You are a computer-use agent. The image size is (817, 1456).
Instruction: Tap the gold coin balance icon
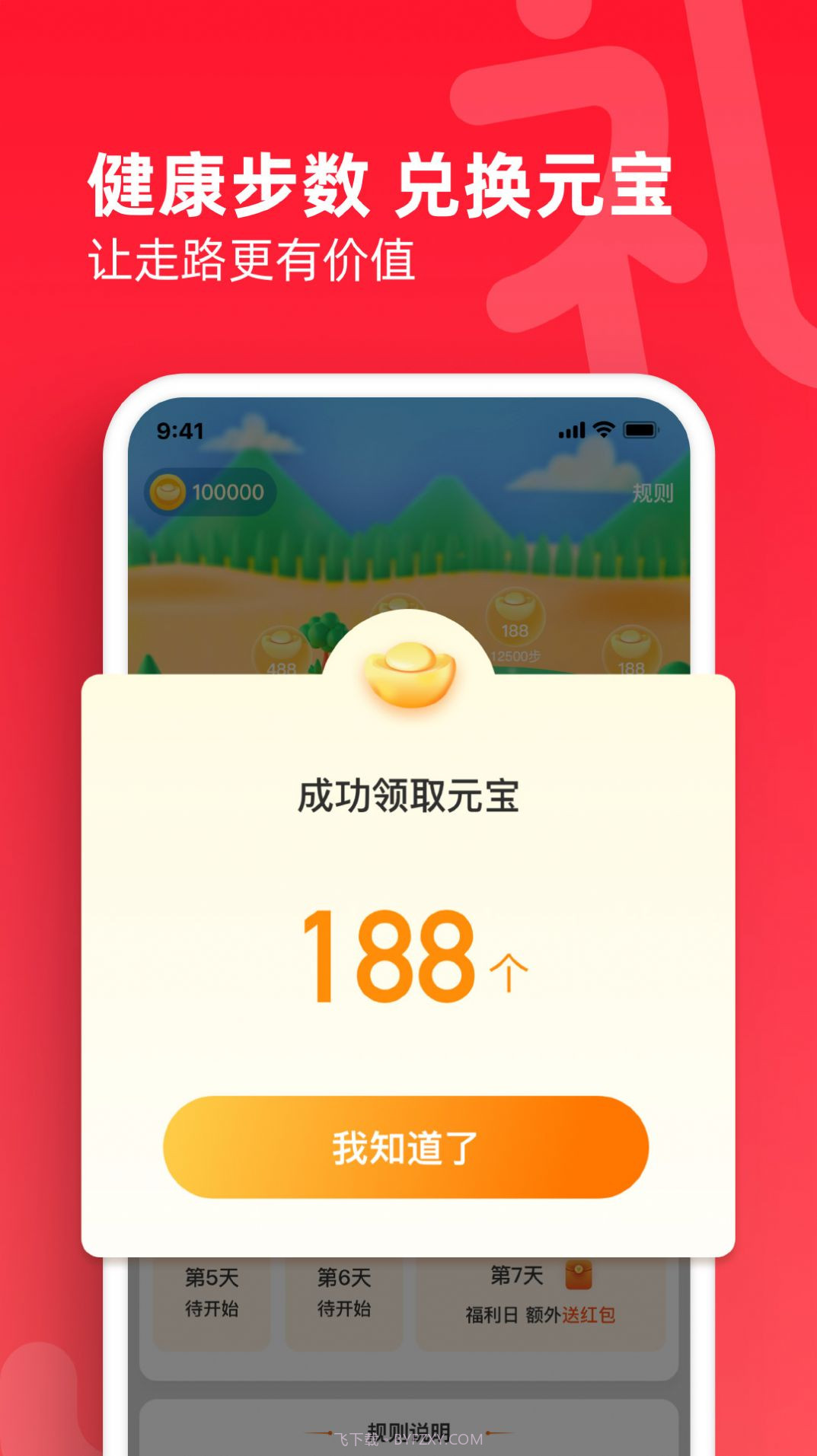169,492
